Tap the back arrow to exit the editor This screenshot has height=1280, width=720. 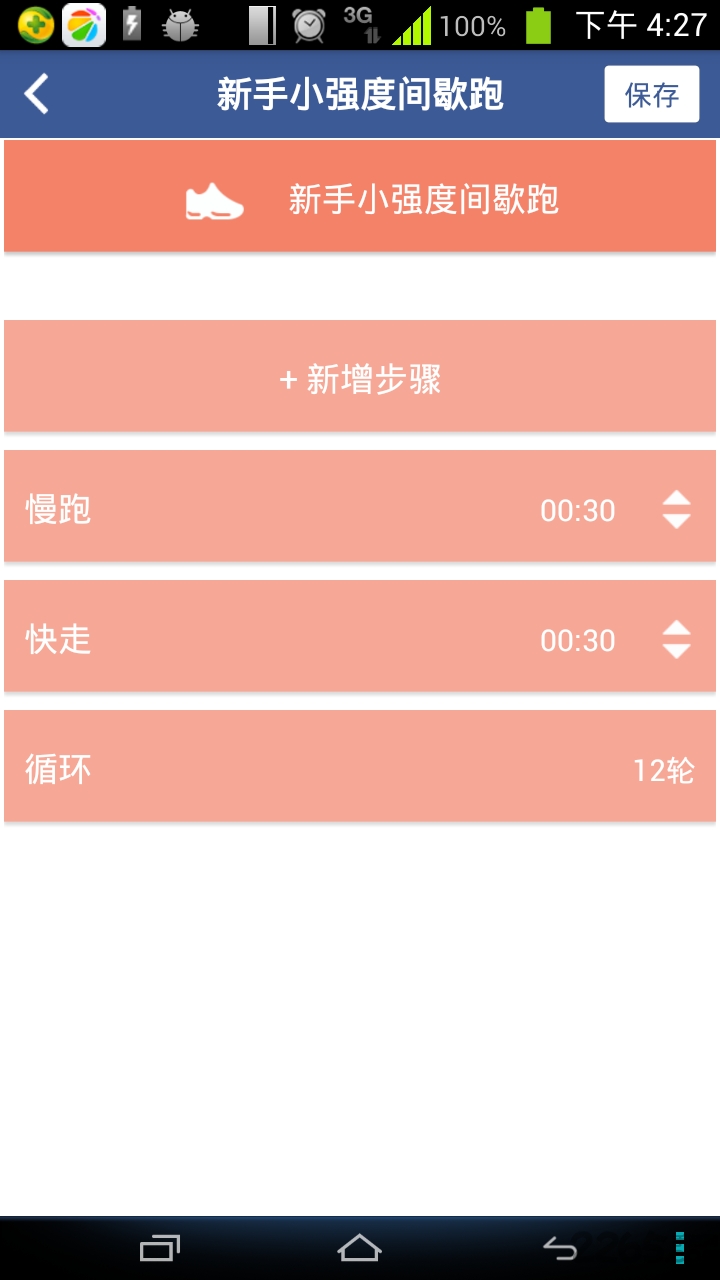[38, 93]
